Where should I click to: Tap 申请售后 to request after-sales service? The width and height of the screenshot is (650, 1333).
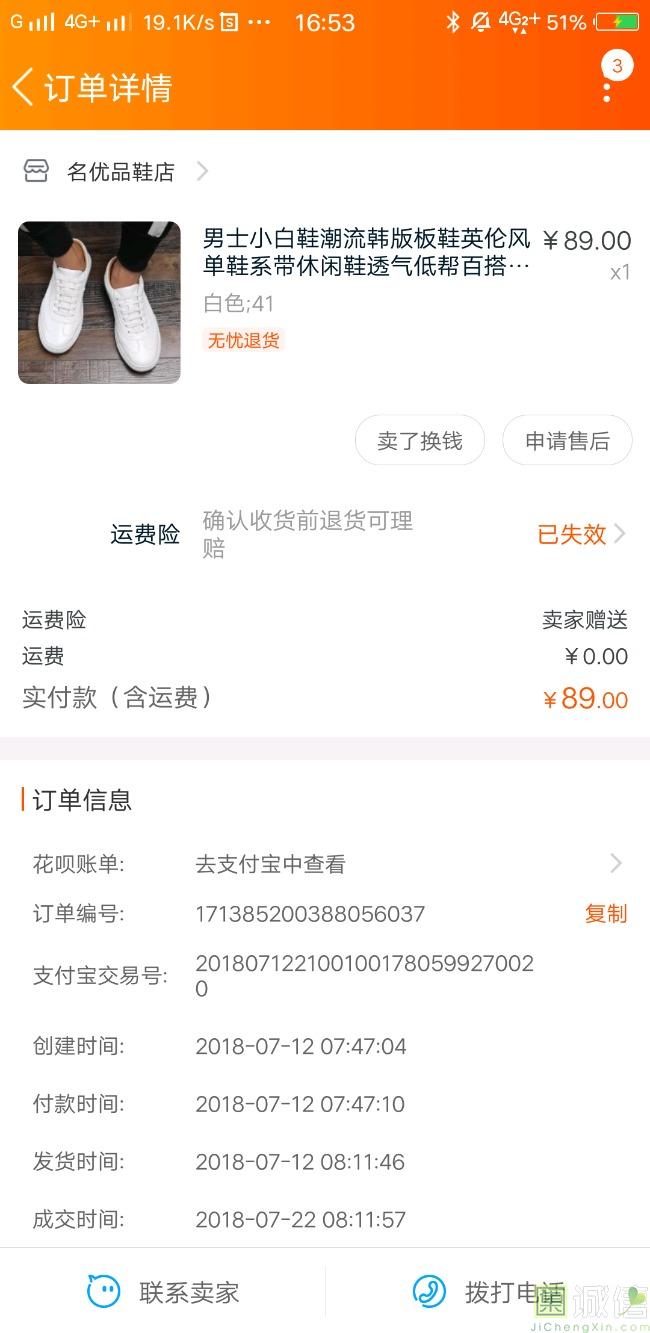click(x=567, y=441)
